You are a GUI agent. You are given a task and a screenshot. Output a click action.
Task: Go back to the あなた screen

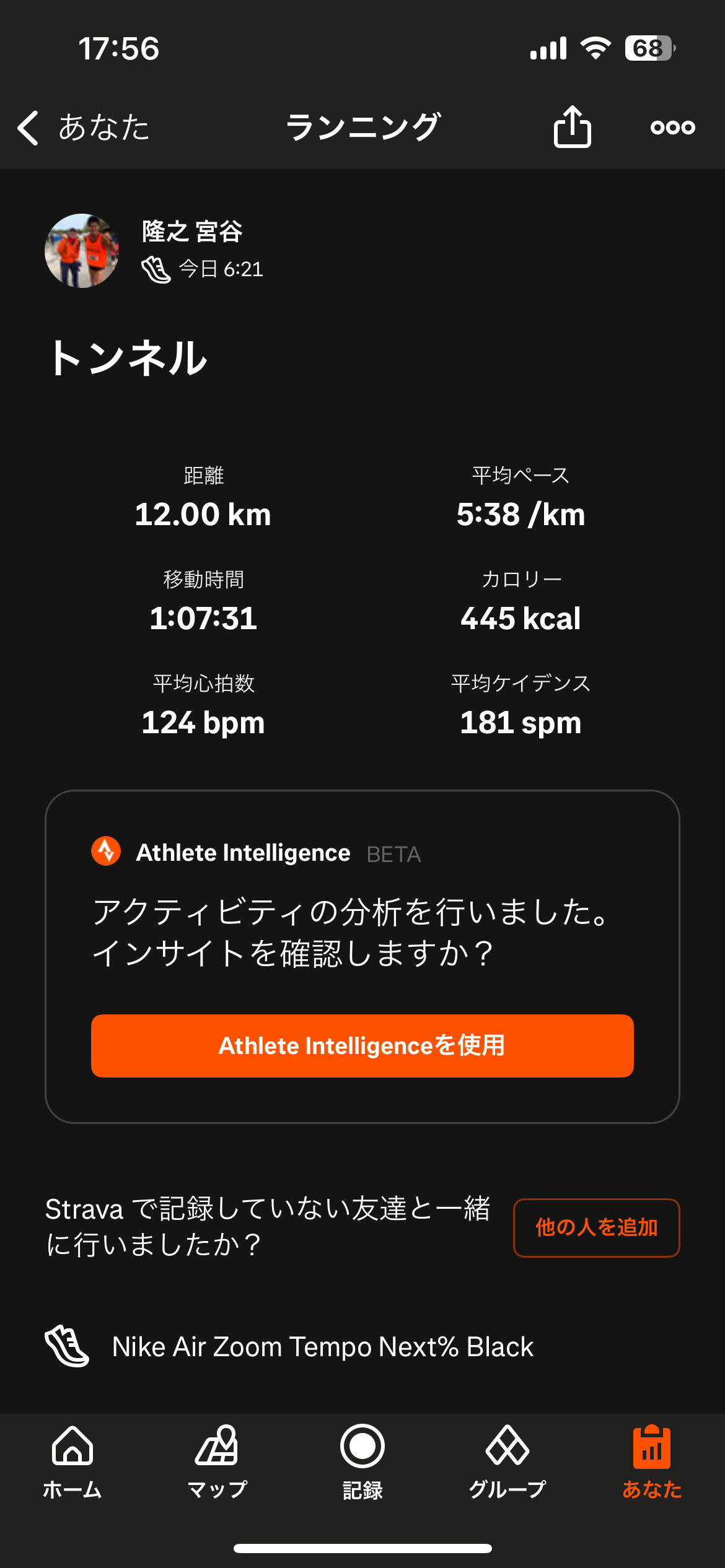[84, 128]
